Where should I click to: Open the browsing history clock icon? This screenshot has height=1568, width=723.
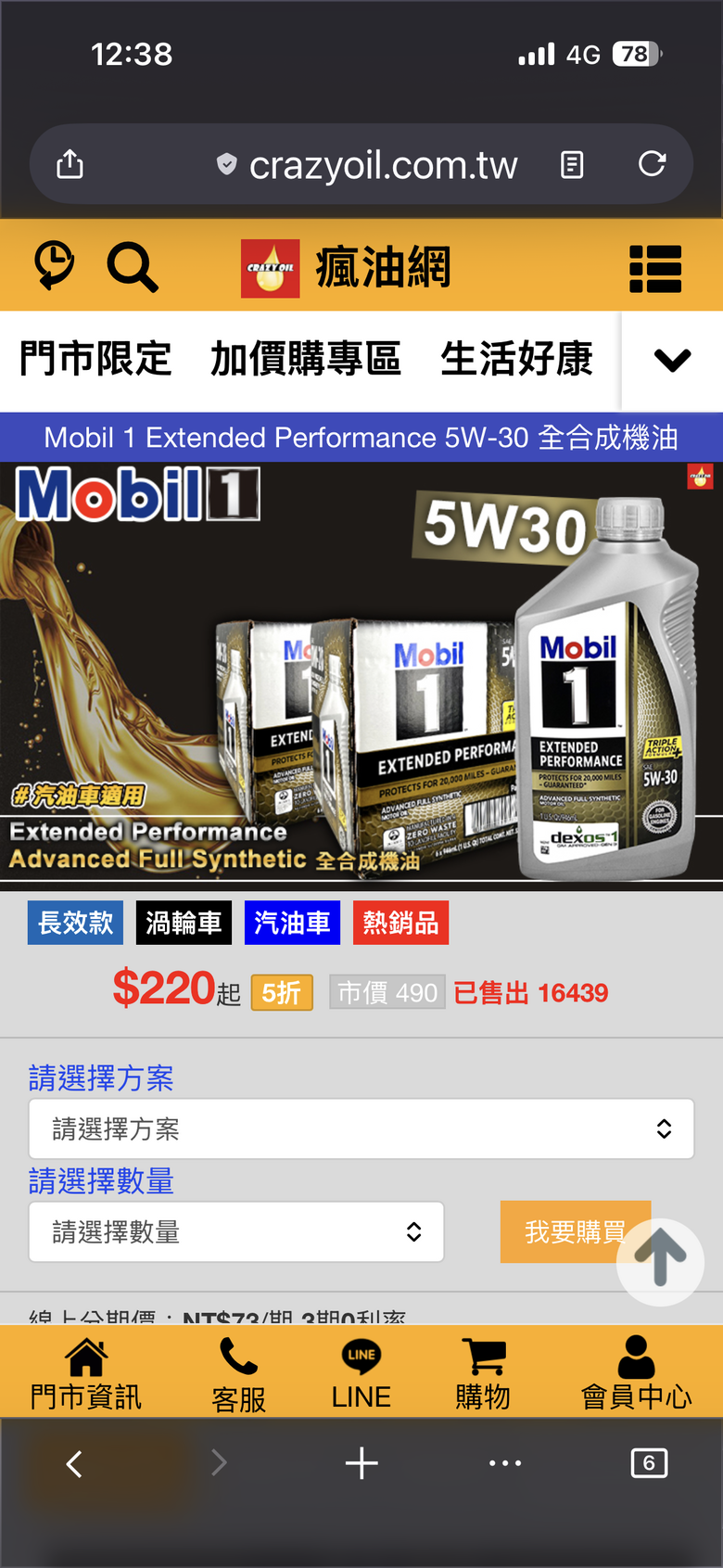coord(54,266)
